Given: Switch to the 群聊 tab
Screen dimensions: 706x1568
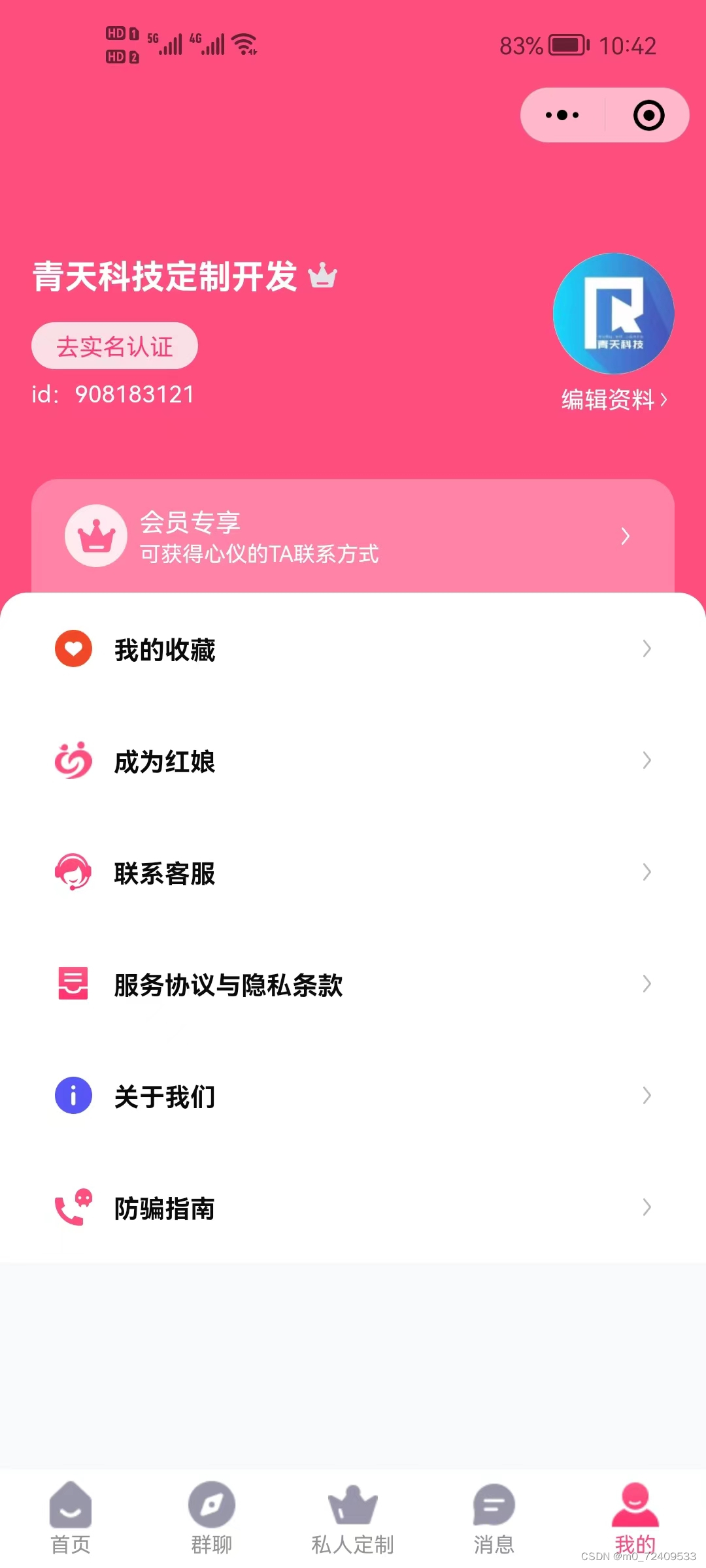Looking at the screenshot, I should [212, 1518].
